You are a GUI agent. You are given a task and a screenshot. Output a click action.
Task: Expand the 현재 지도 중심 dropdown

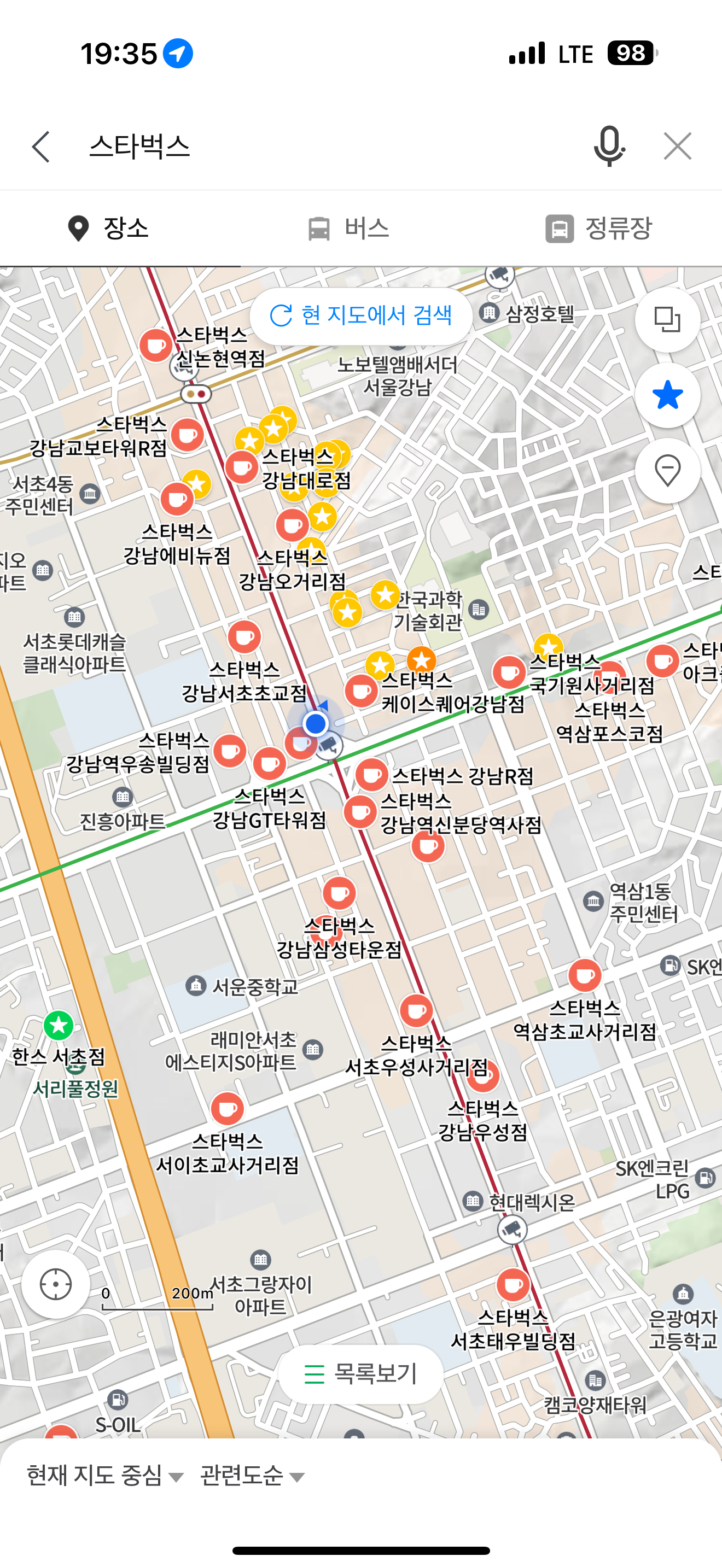104,1476
